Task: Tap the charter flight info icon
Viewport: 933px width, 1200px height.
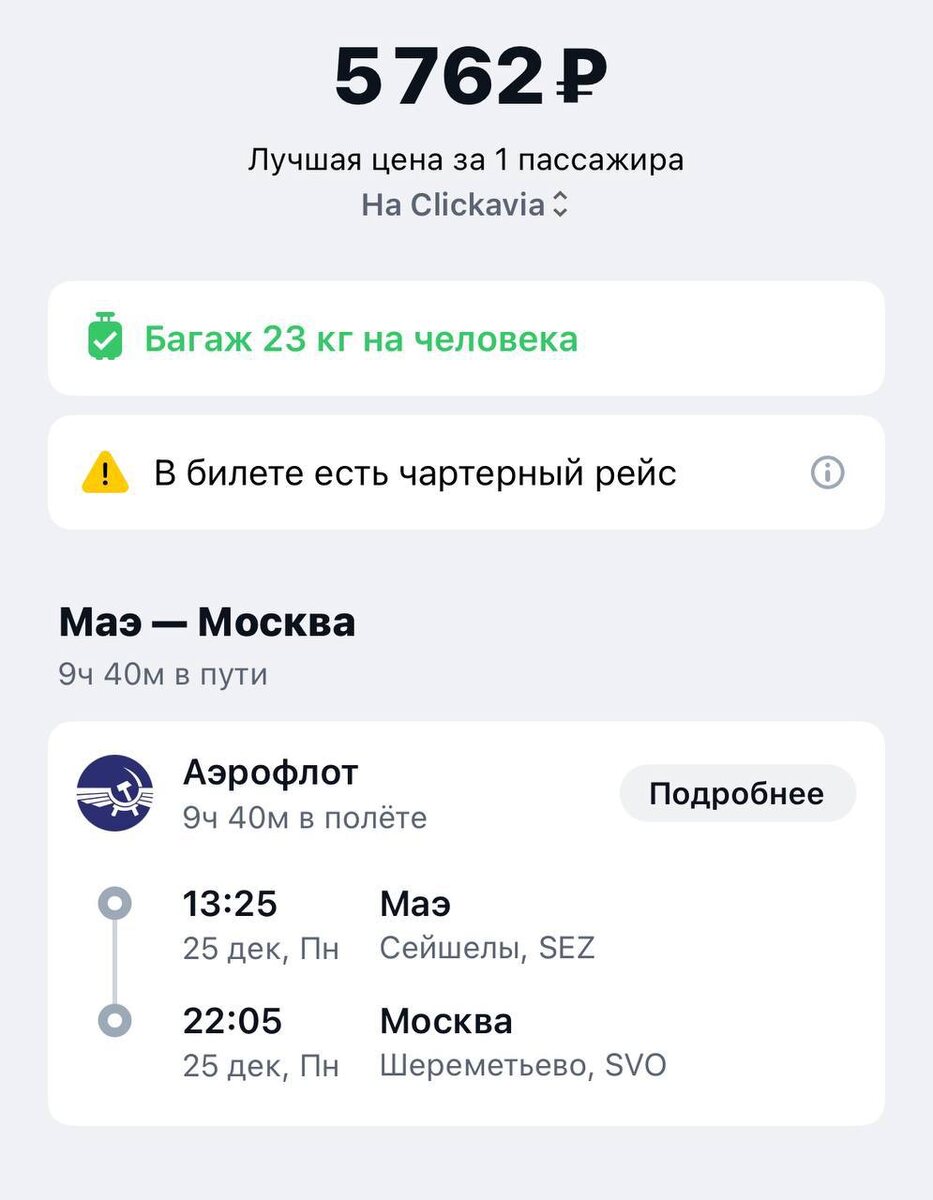Action: pyautogui.click(x=827, y=473)
